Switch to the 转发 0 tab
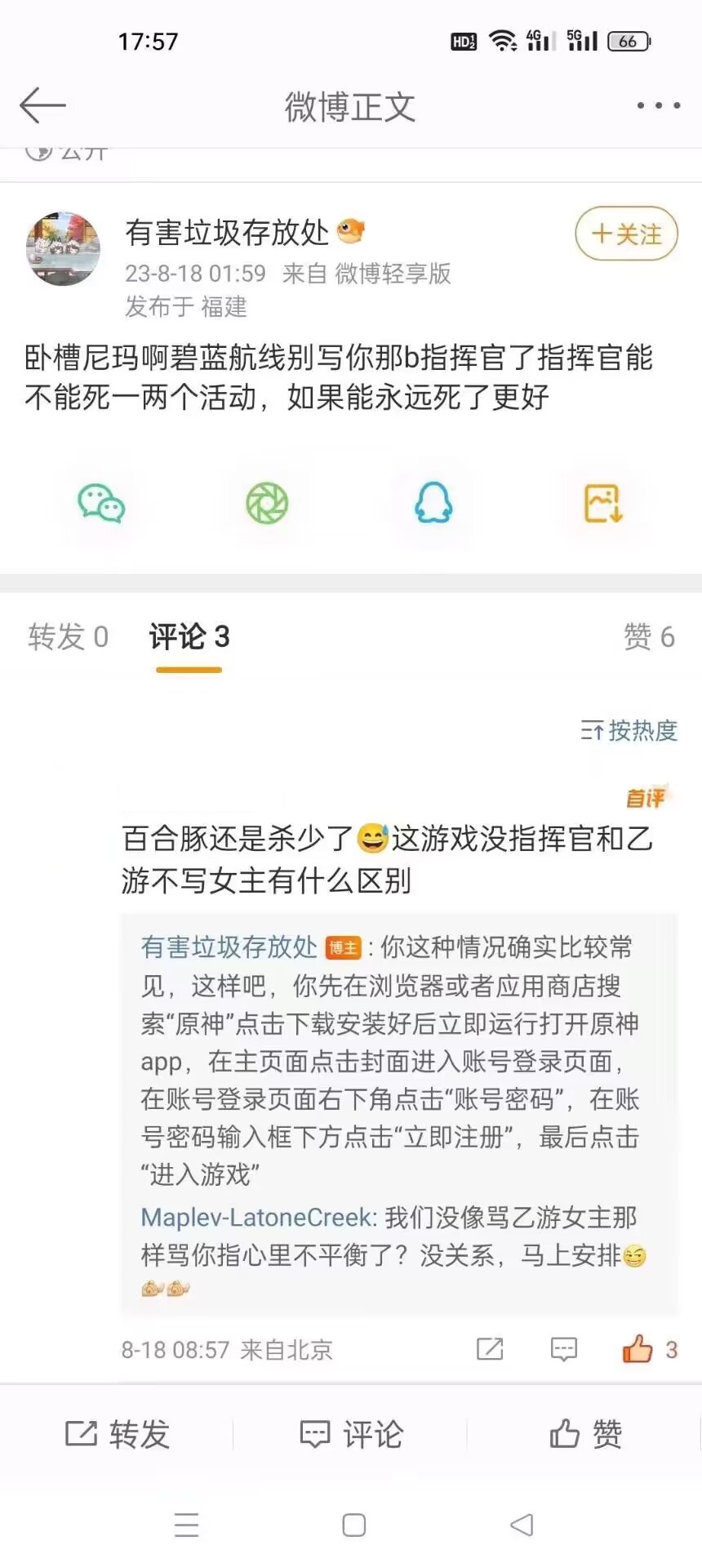 [69, 637]
